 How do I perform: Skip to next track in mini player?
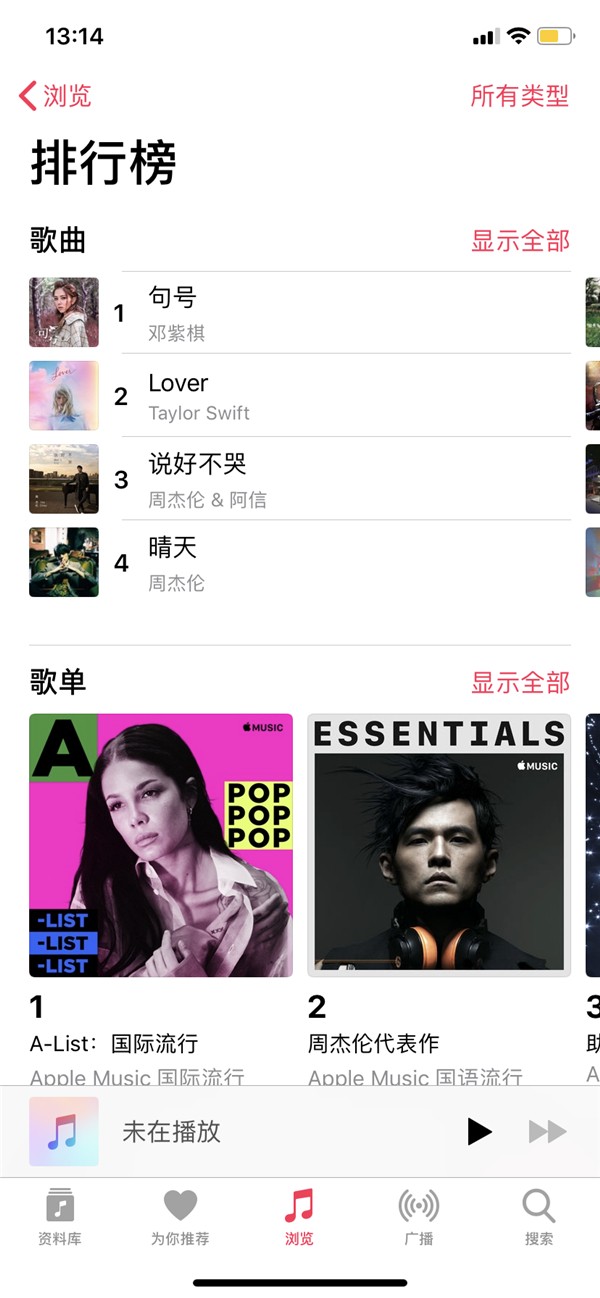click(547, 1131)
